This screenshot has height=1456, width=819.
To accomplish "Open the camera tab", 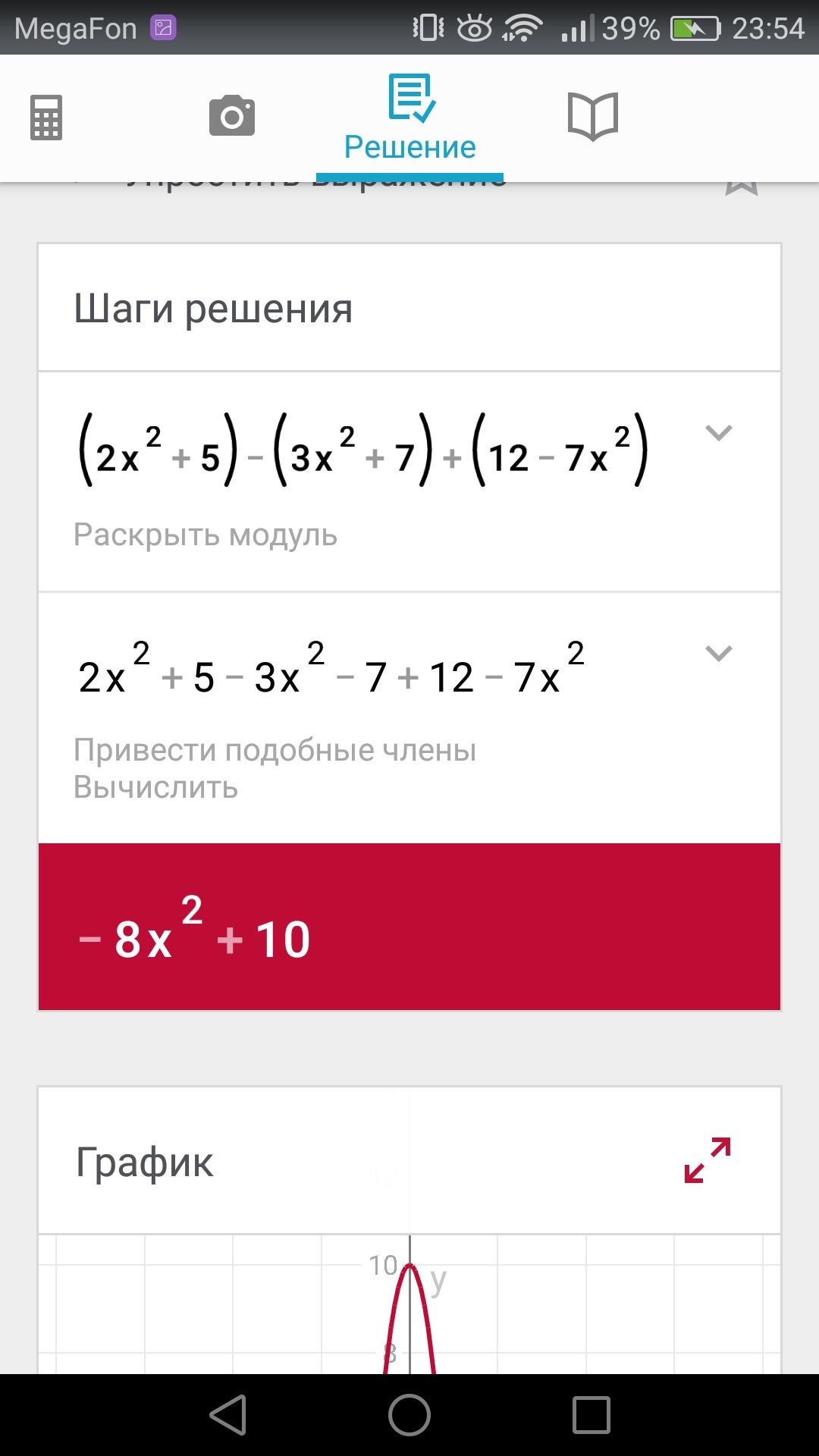I will point(232,116).
